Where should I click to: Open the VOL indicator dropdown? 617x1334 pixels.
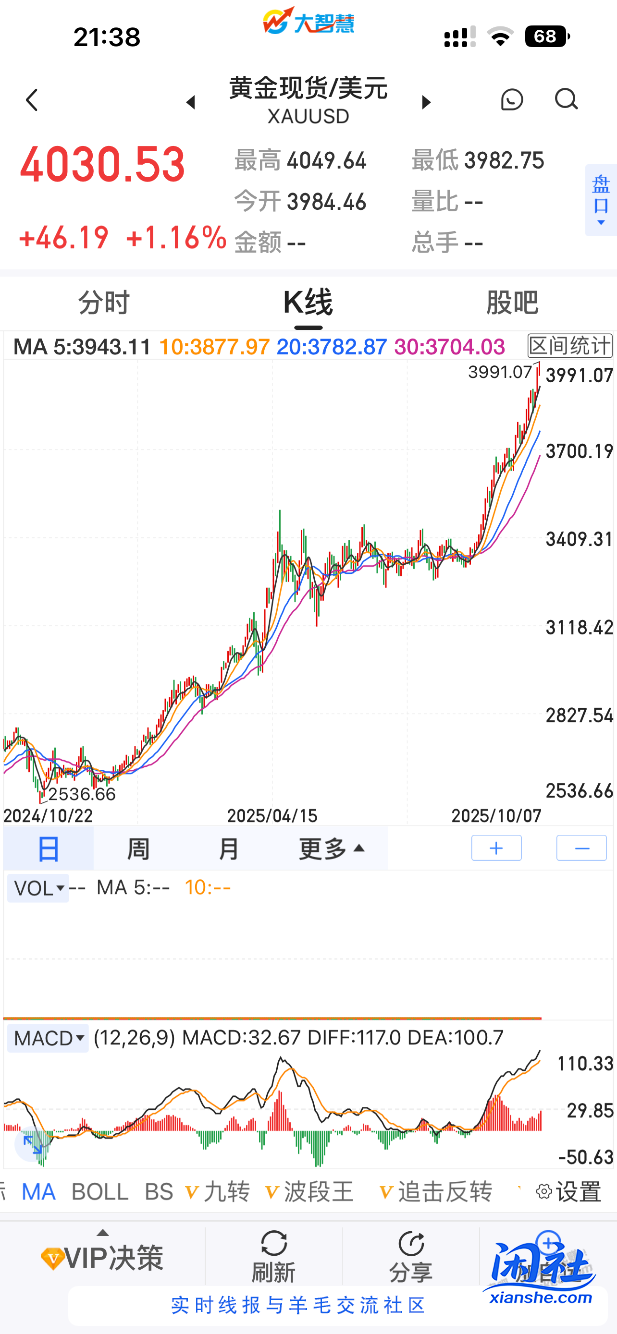[39, 888]
